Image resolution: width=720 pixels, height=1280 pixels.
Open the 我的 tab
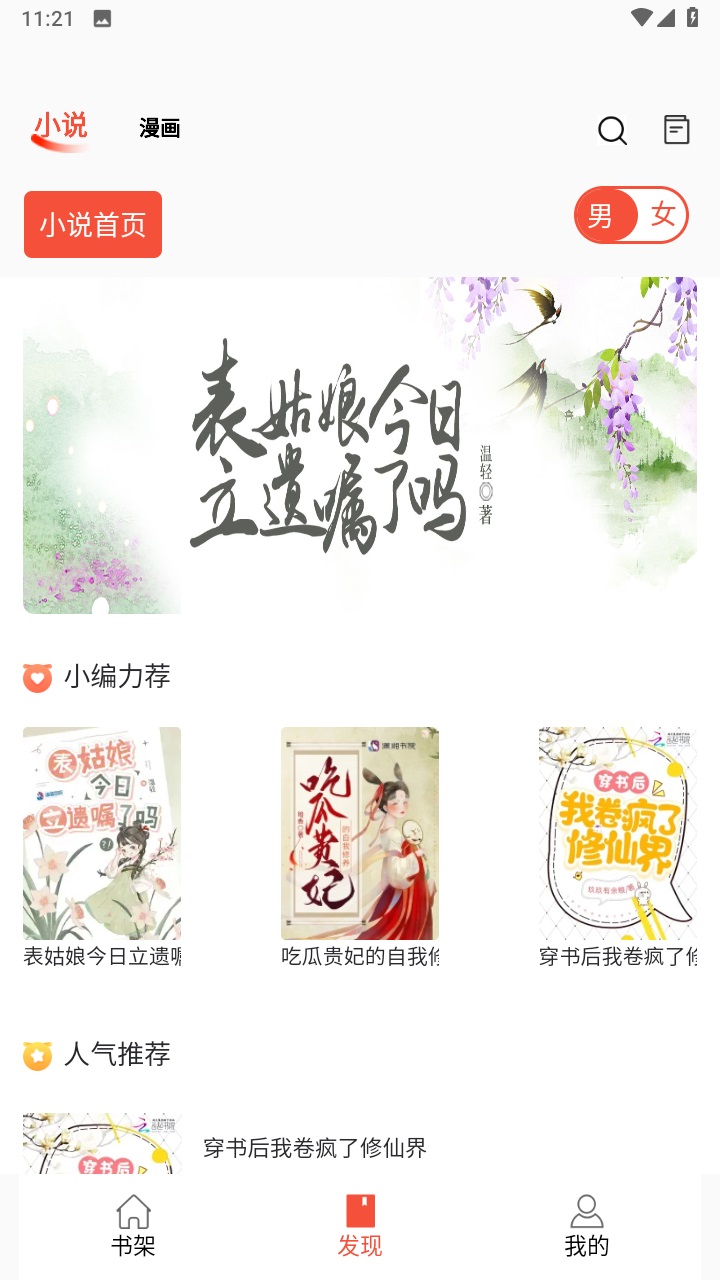(587, 1225)
